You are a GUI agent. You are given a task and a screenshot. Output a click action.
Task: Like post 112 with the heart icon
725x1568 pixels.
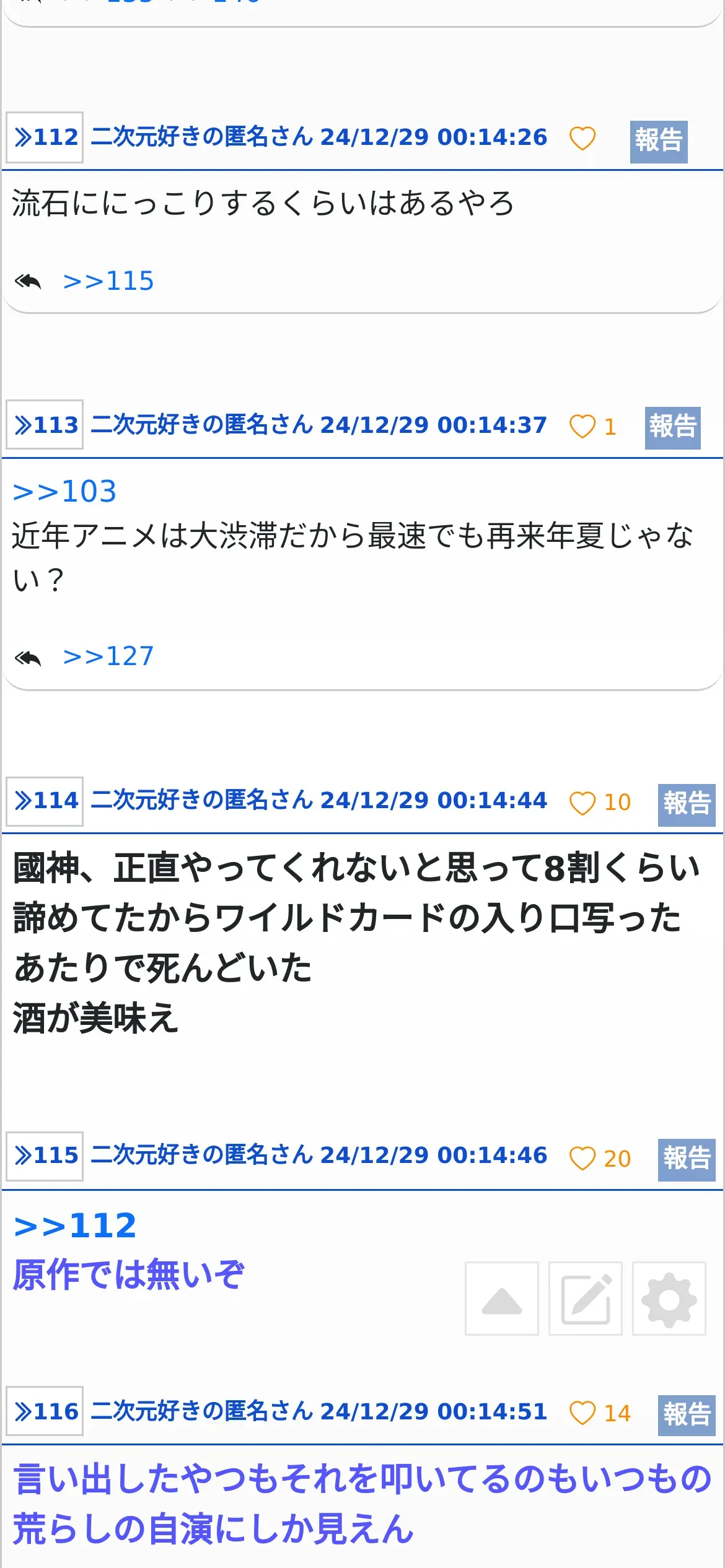pos(582,139)
